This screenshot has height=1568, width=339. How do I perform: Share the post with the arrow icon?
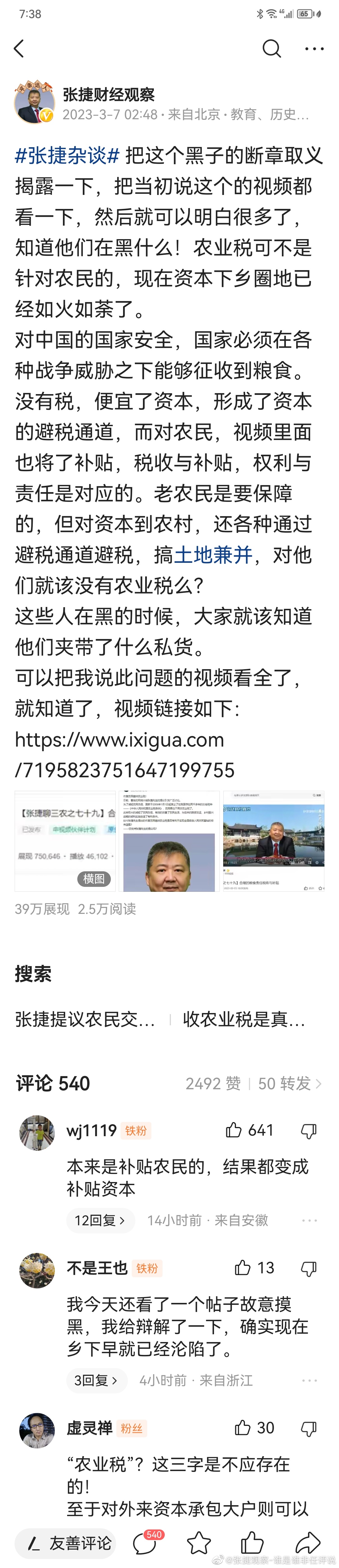coord(307,1543)
